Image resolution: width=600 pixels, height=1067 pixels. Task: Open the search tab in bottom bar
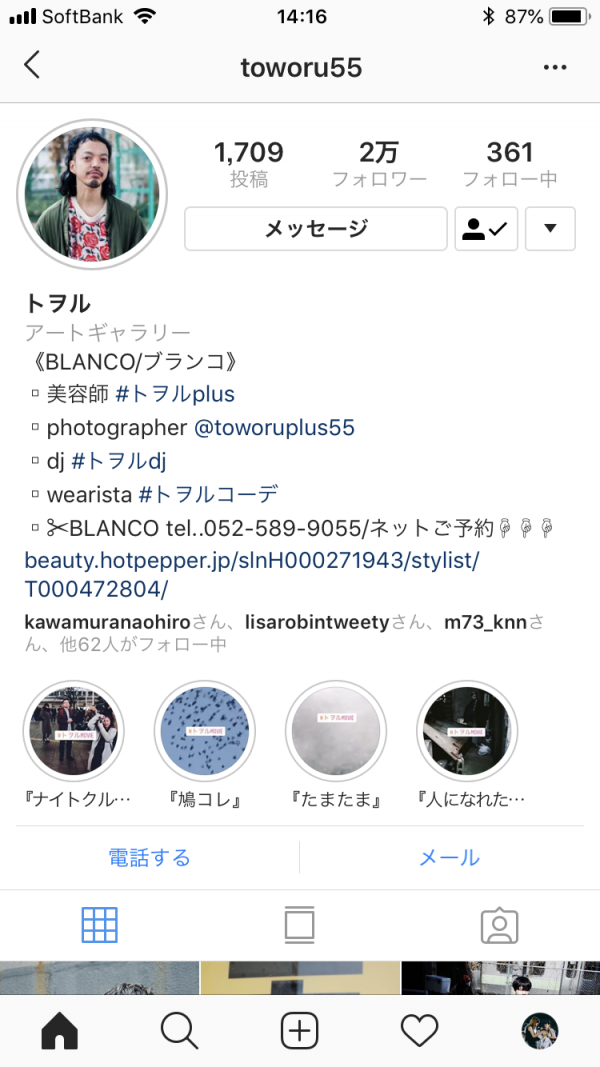tap(179, 1030)
